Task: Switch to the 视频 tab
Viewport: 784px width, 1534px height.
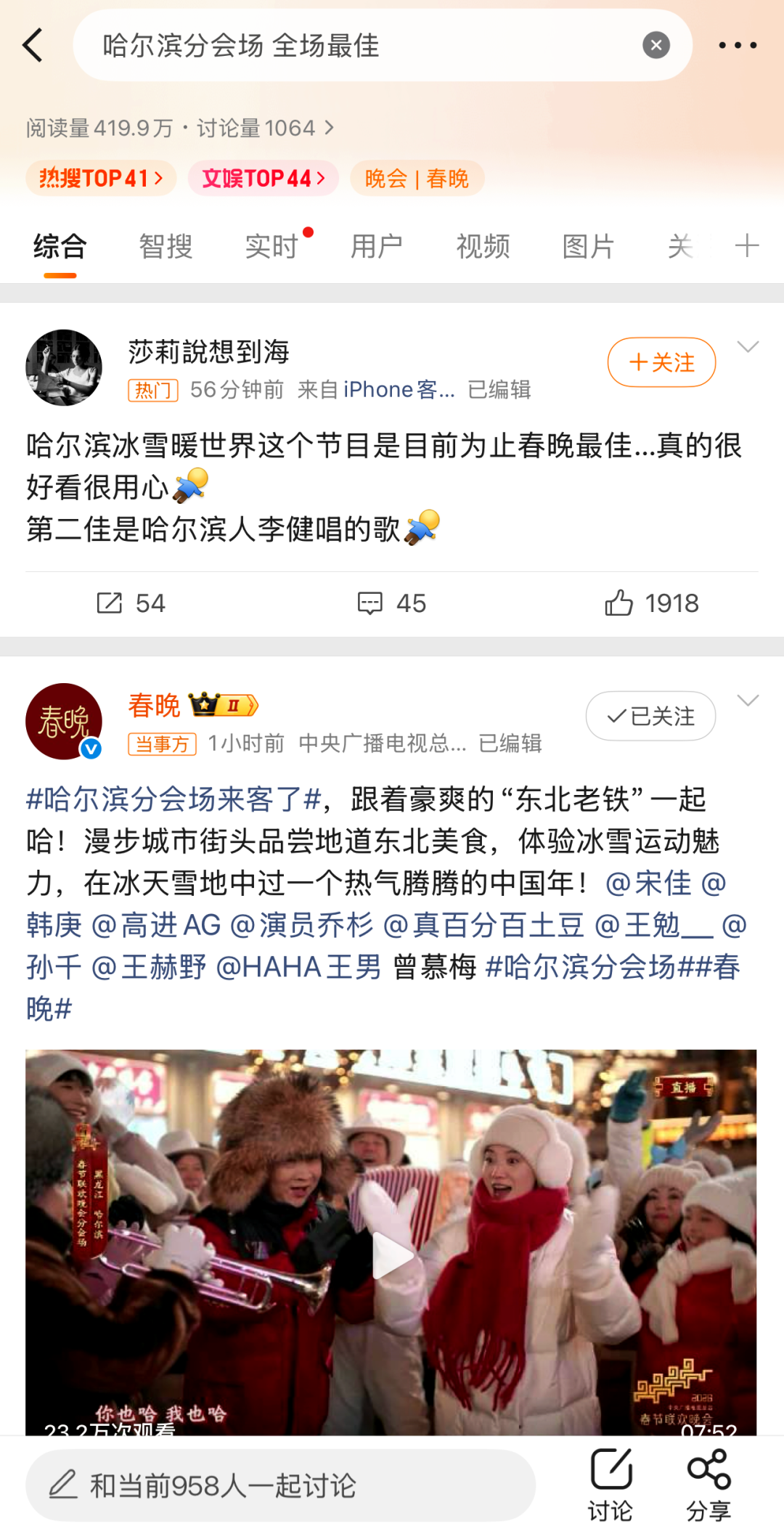Action: tap(483, 247)
